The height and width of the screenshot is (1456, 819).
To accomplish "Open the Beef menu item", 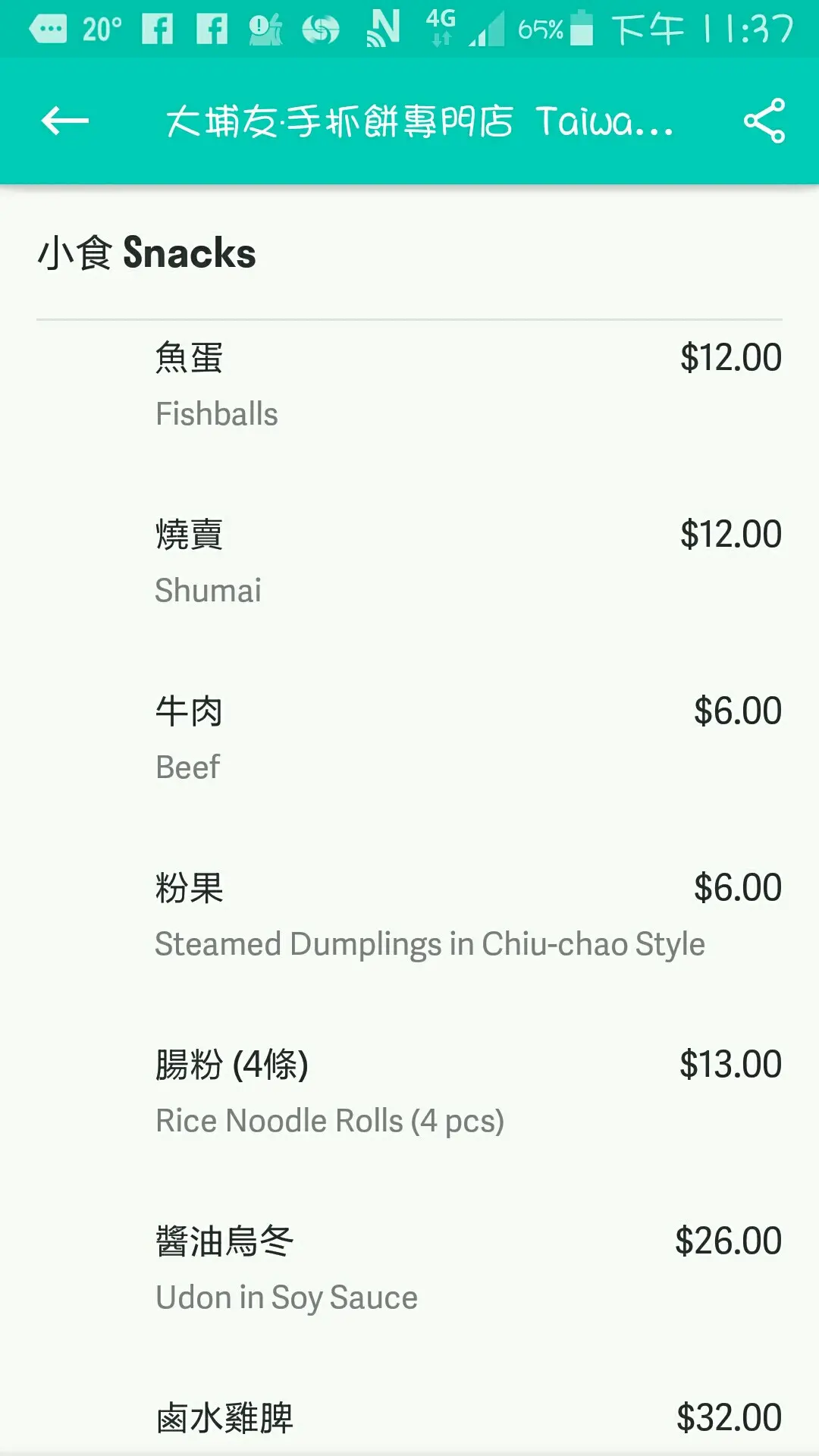I will pos(409,739).
